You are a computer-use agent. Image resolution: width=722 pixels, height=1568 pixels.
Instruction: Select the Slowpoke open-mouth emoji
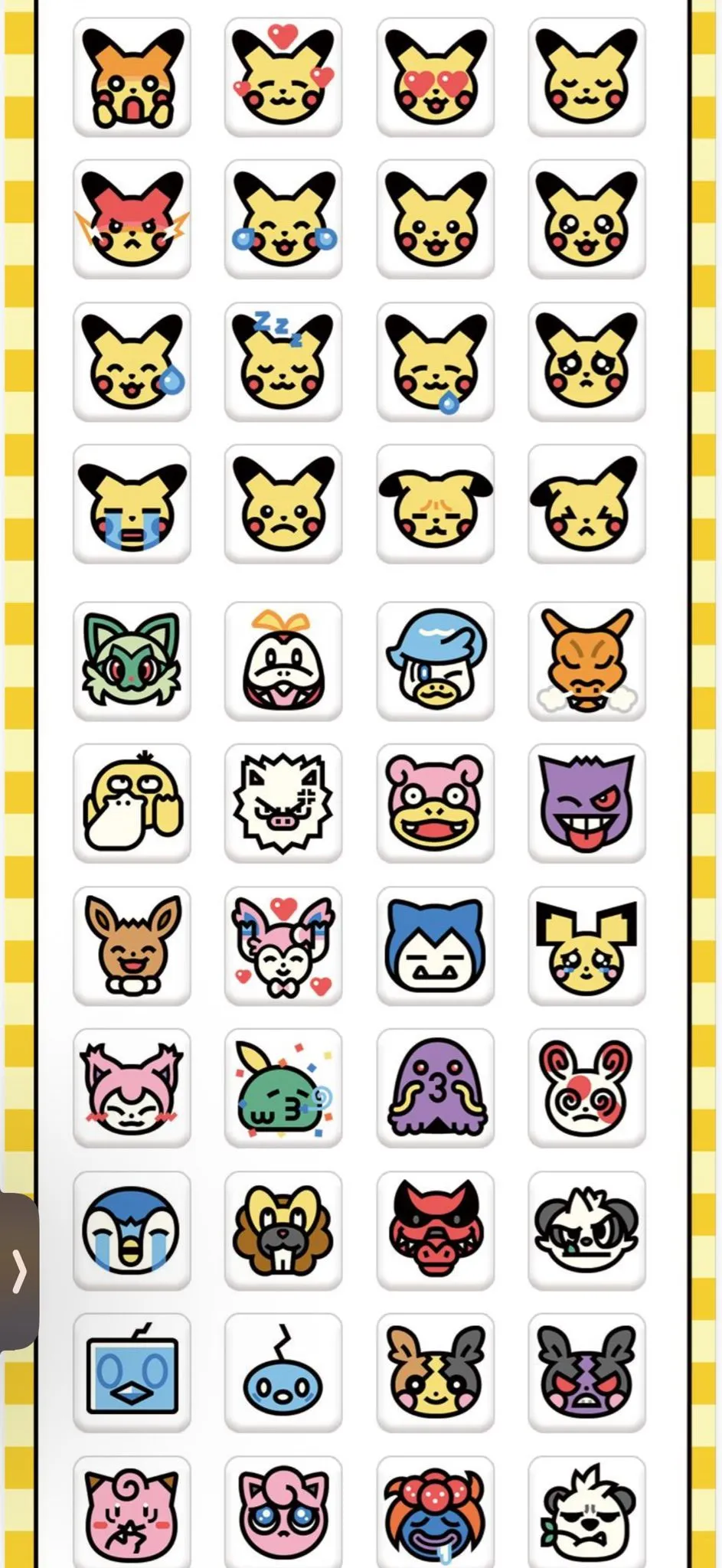pos(435,803)
